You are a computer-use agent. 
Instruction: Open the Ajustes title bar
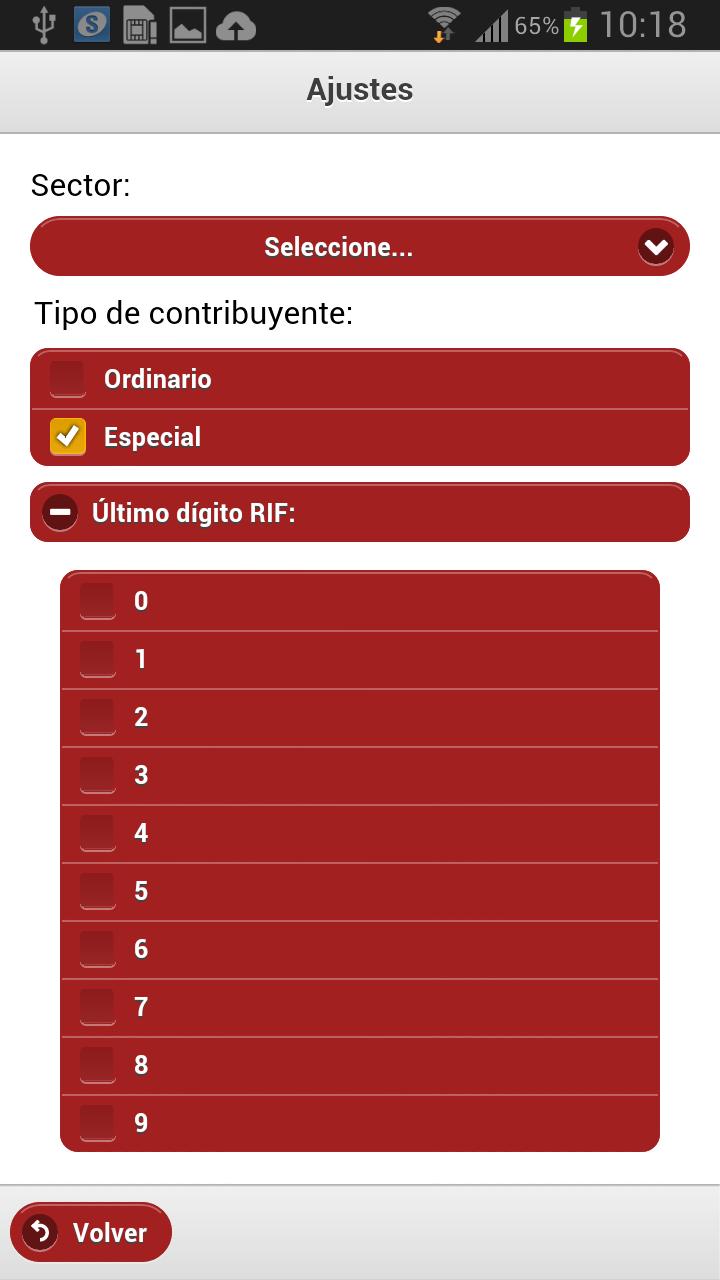(x=360, y=89)
